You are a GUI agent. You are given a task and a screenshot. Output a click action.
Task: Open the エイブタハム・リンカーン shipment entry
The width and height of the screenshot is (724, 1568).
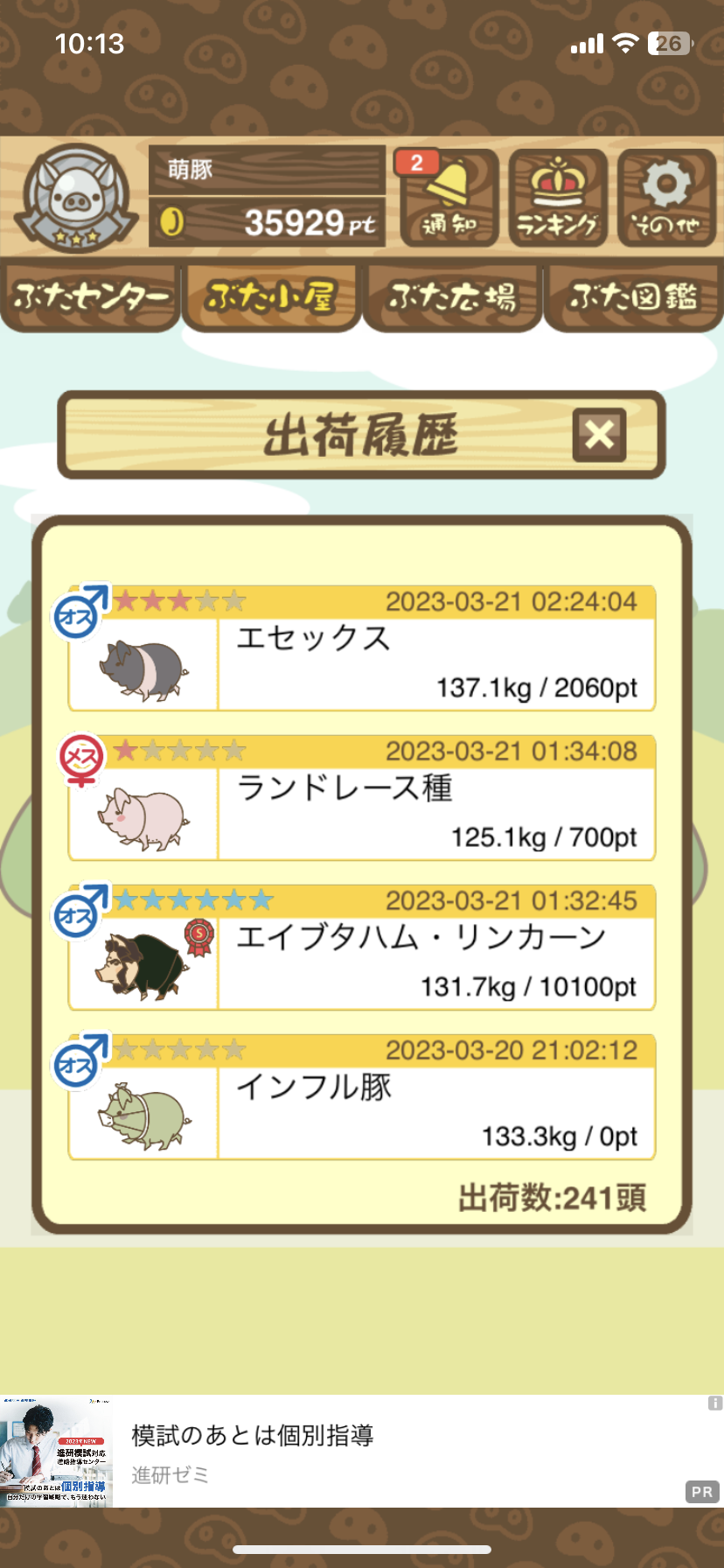tap(362, 948)
